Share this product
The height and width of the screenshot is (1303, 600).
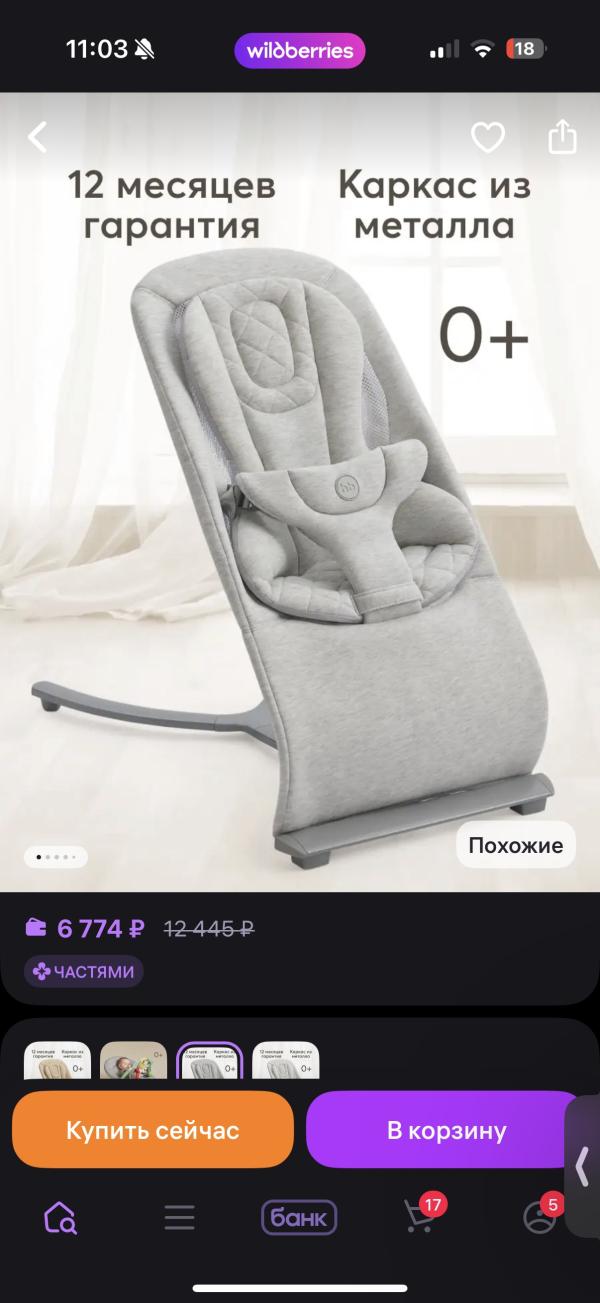[563, 137]
